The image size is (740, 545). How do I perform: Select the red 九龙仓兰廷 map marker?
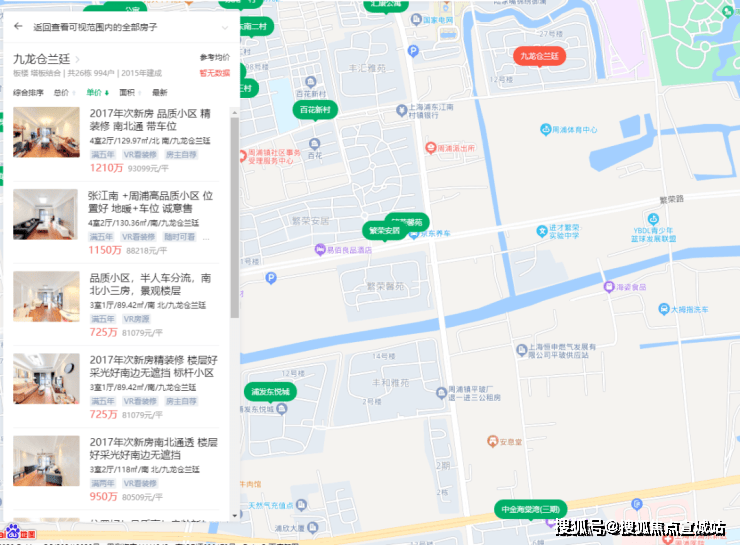click(538, 56)
